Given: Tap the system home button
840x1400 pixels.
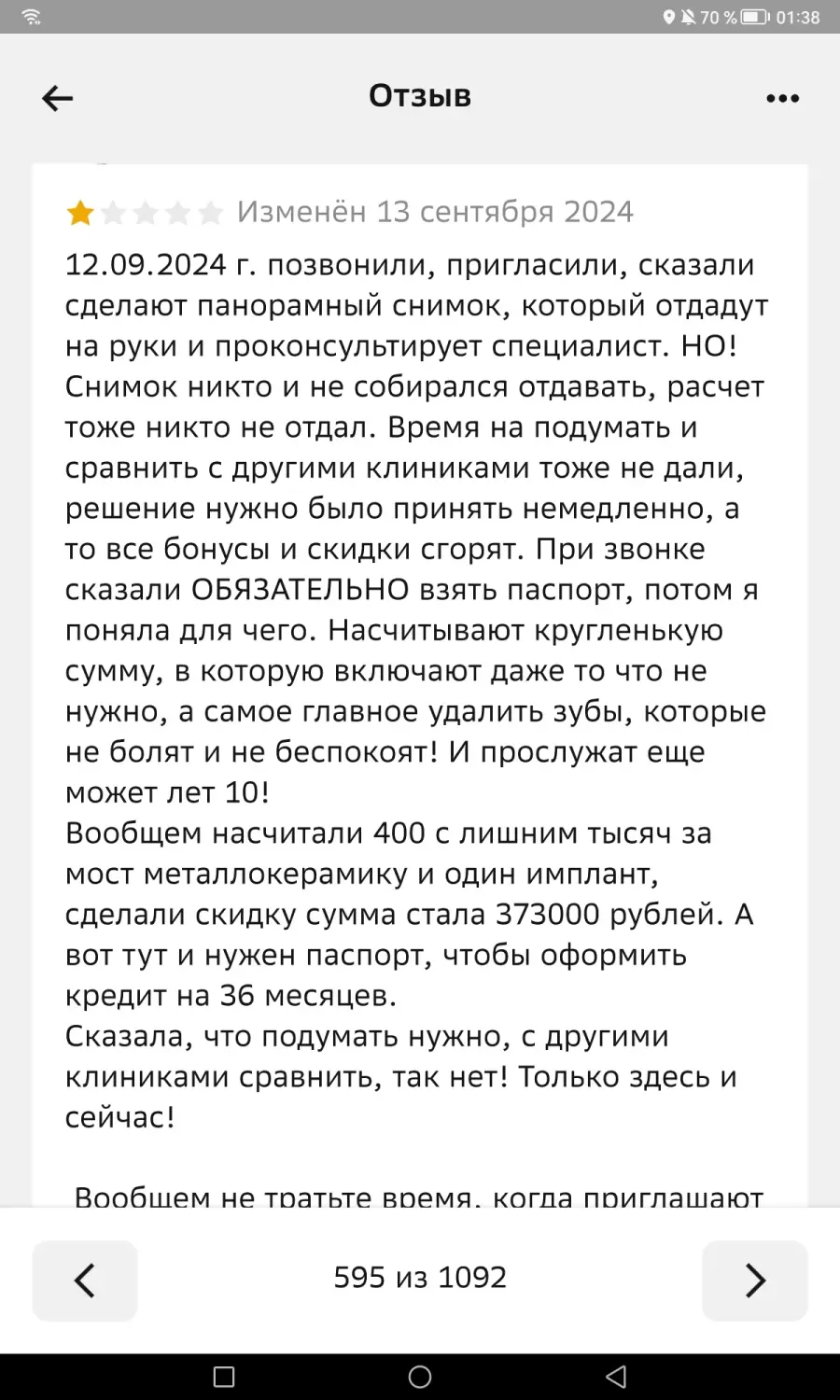Looking at the screenshot, I should [420, 1377].
